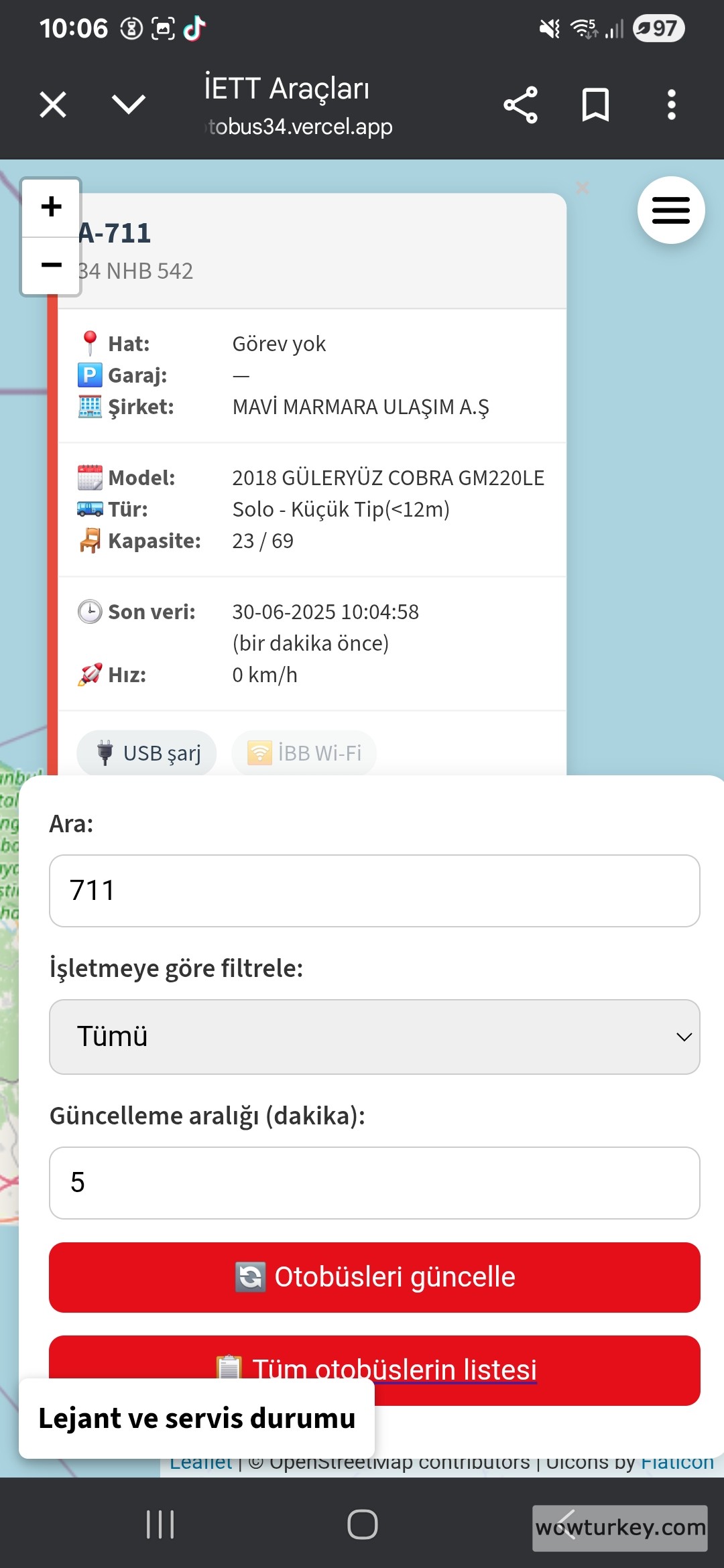
Task: Expand the browser tab dropdown chevron
Action: (x=128, y=105)
